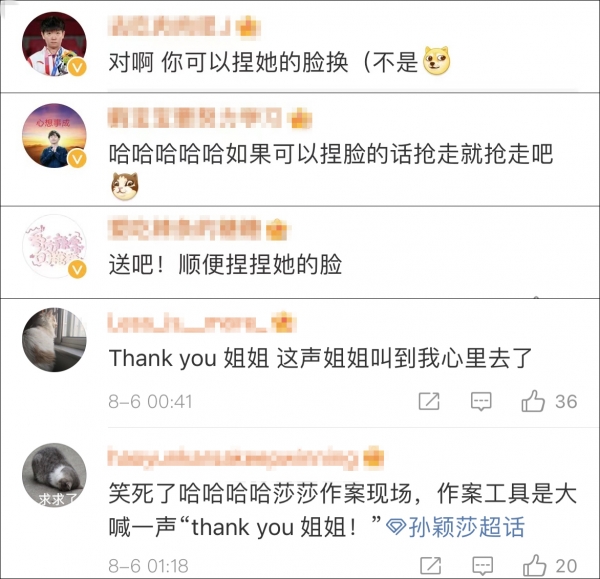Reply to the comment posted at 8-6 01:18
The width and height of the screenshot is (600, 579).
pos(481,565)
